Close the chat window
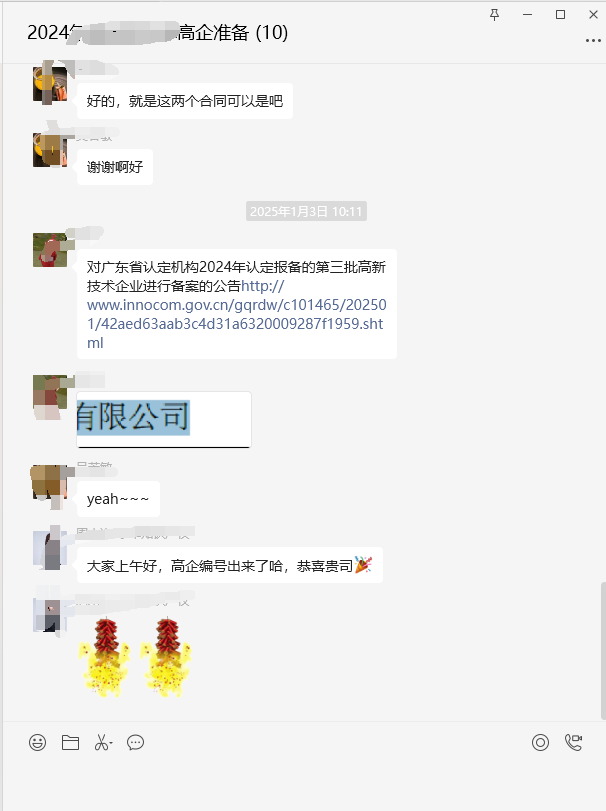 click(x=591, y=14)
